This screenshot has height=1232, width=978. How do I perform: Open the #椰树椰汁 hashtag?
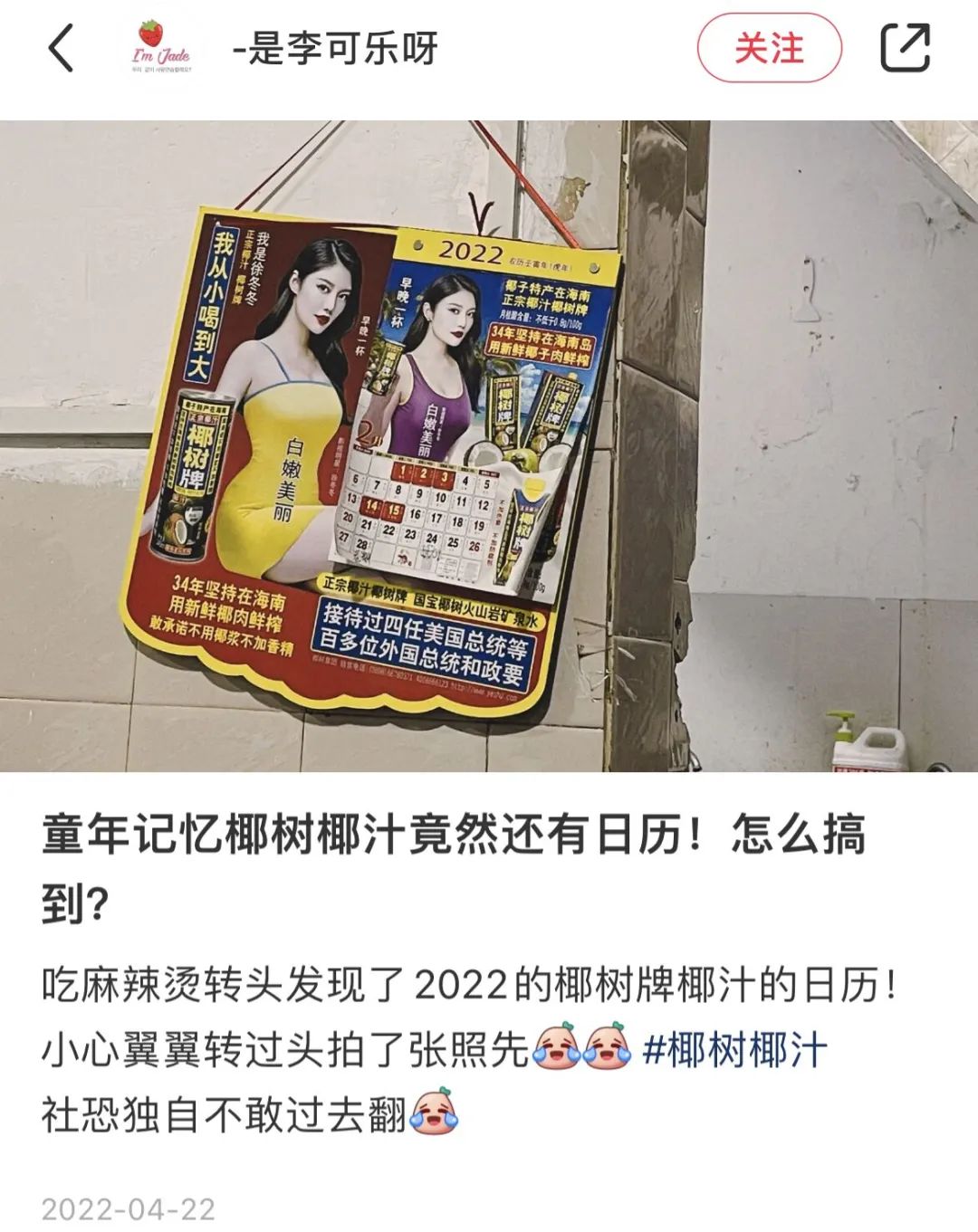734,1050
